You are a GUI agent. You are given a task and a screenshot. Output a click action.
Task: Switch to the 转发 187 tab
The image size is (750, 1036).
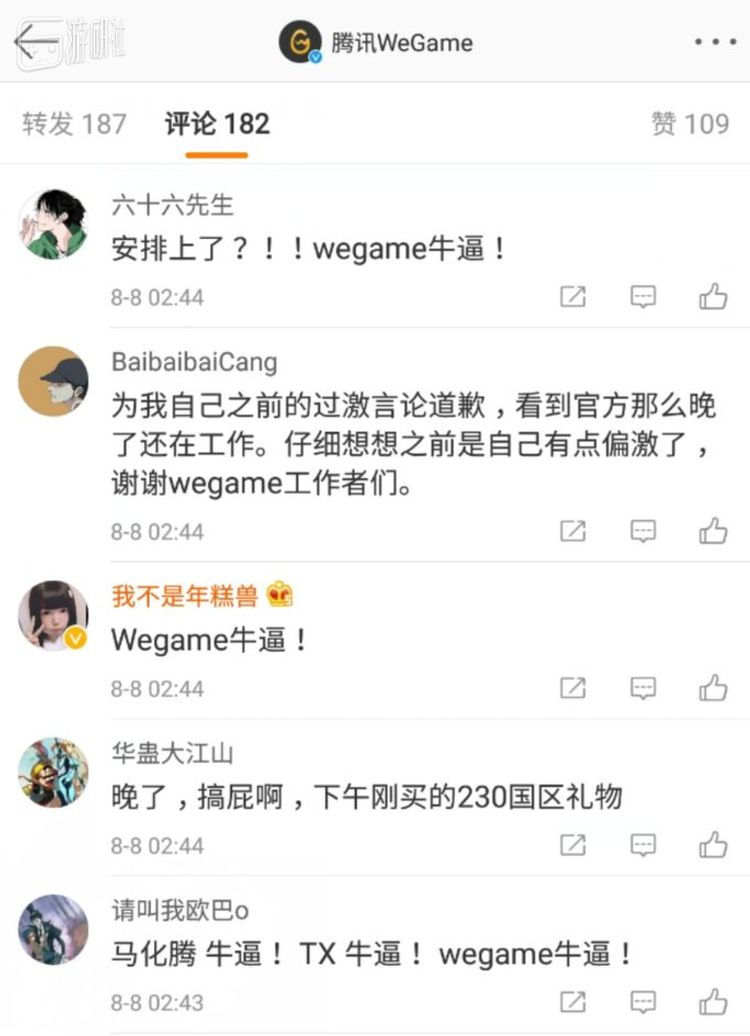[x=75, y=124]
